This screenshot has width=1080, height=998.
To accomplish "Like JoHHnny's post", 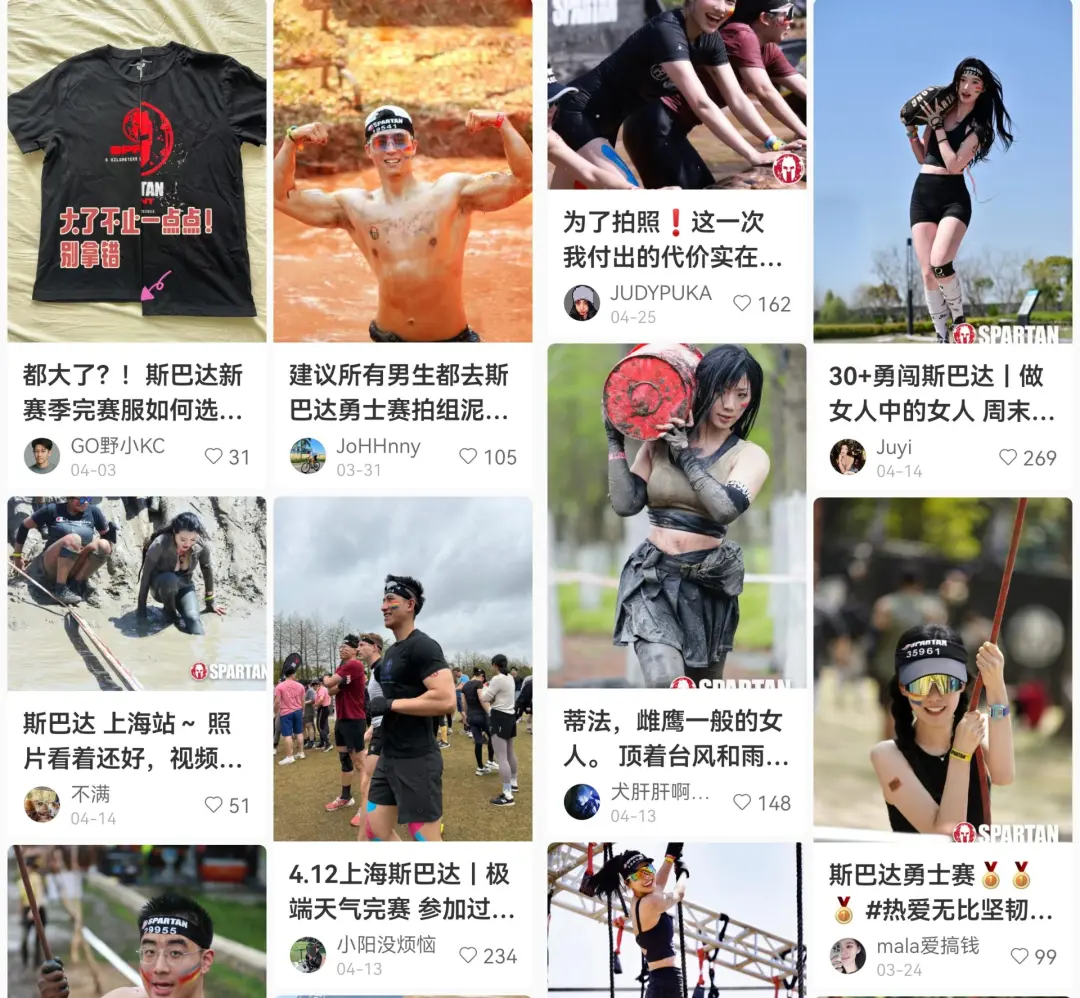I will tap(469, 456).
